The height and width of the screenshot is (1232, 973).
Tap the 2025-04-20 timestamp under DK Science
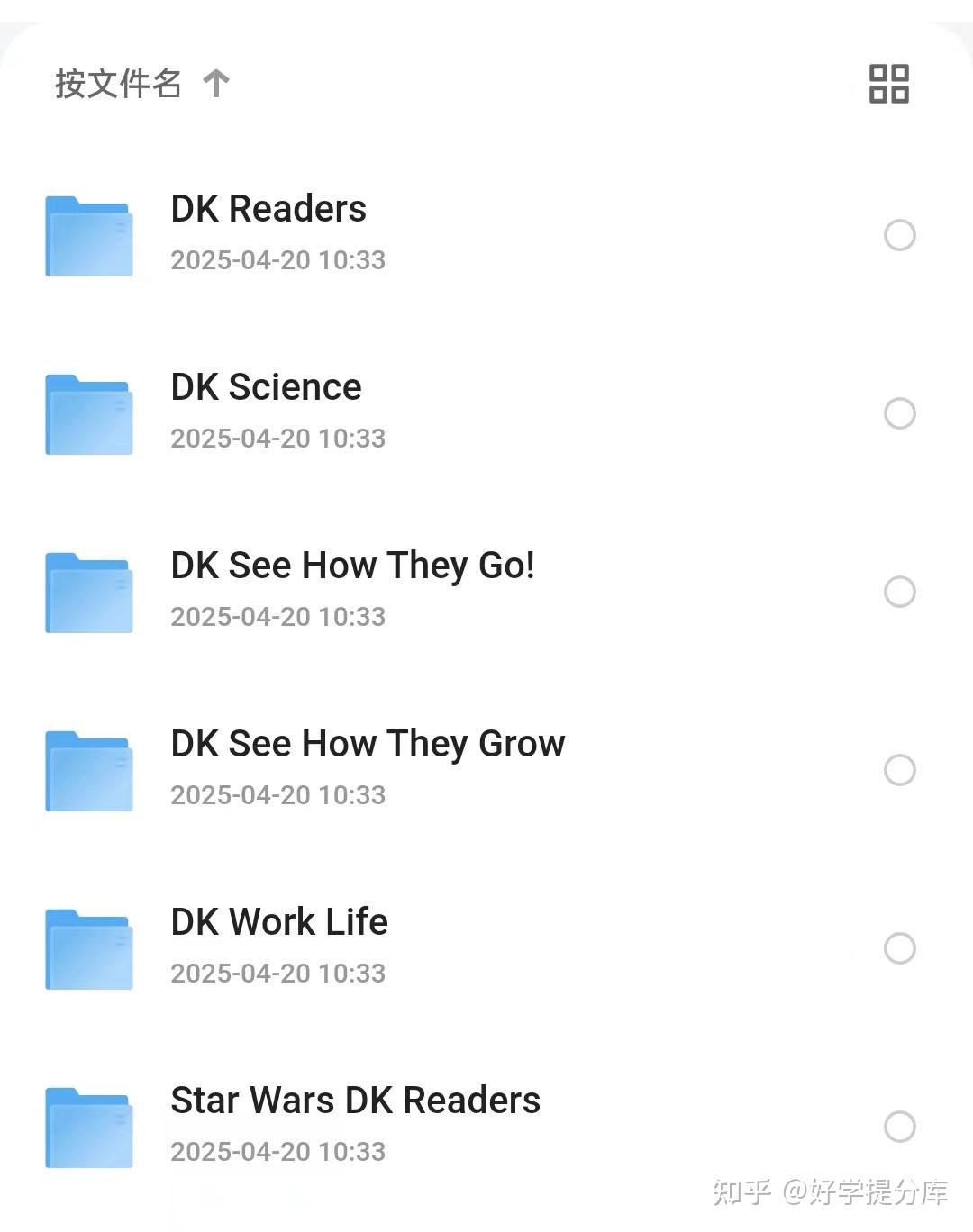[277, 439]
